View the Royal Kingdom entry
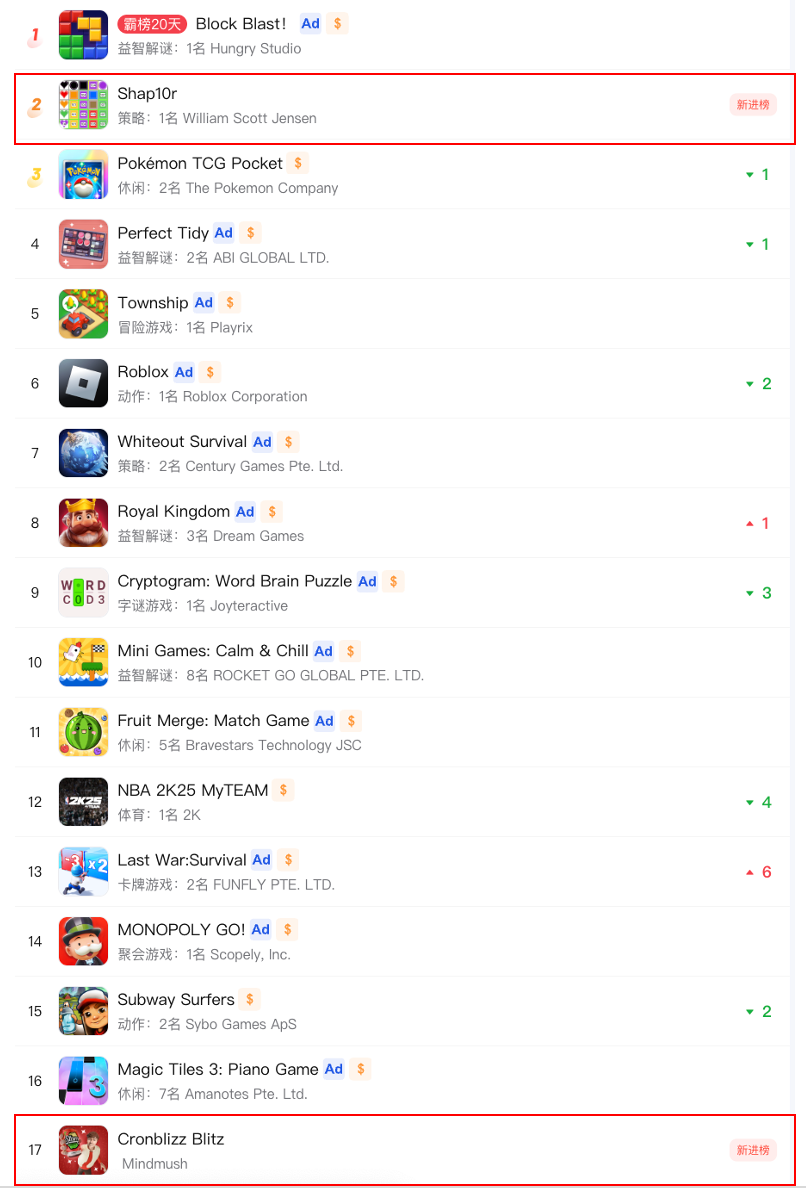This screenshot has height=1188, width=806. [173, 512]
